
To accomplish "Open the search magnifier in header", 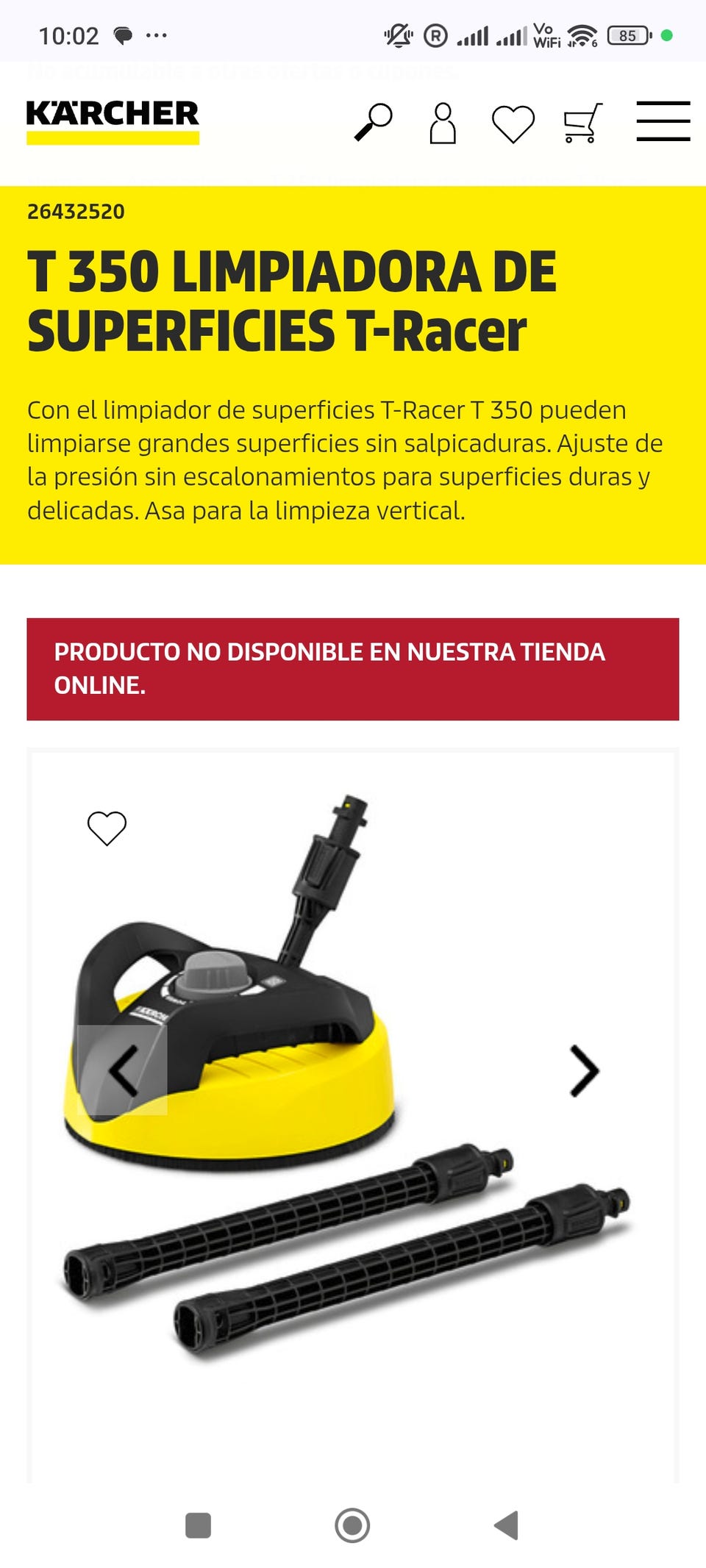I will click(x=373, y=122).
